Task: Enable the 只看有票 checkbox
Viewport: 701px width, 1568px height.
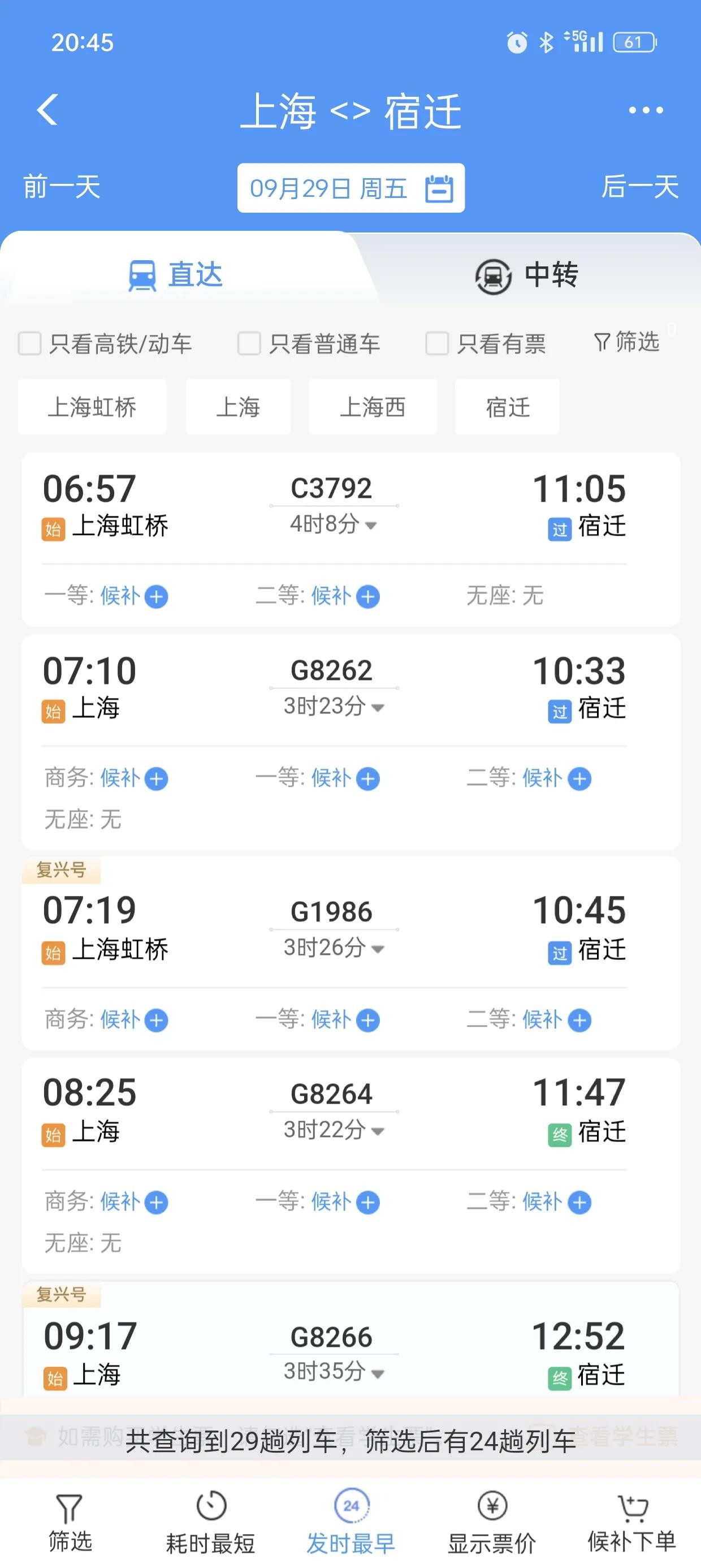Action: (x=437, y=343)
